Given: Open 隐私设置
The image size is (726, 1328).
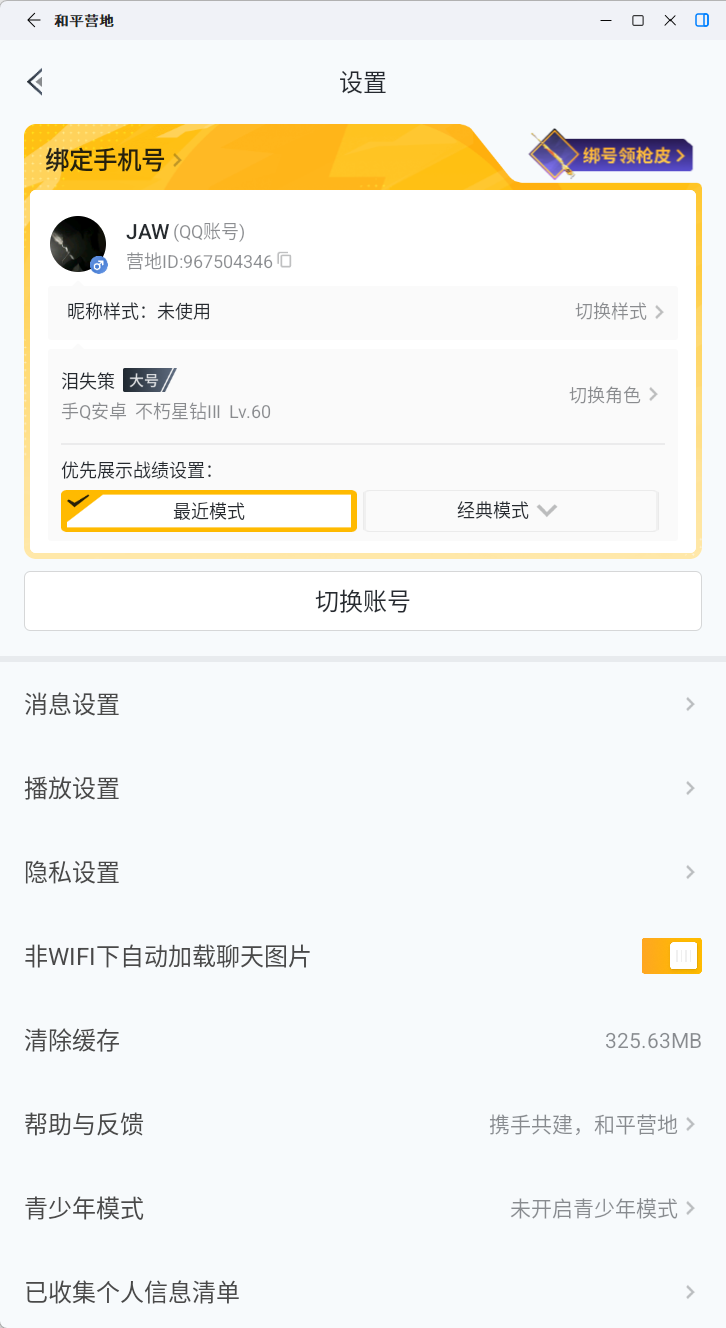Looking at the screenshot, I should click(363, 873).
